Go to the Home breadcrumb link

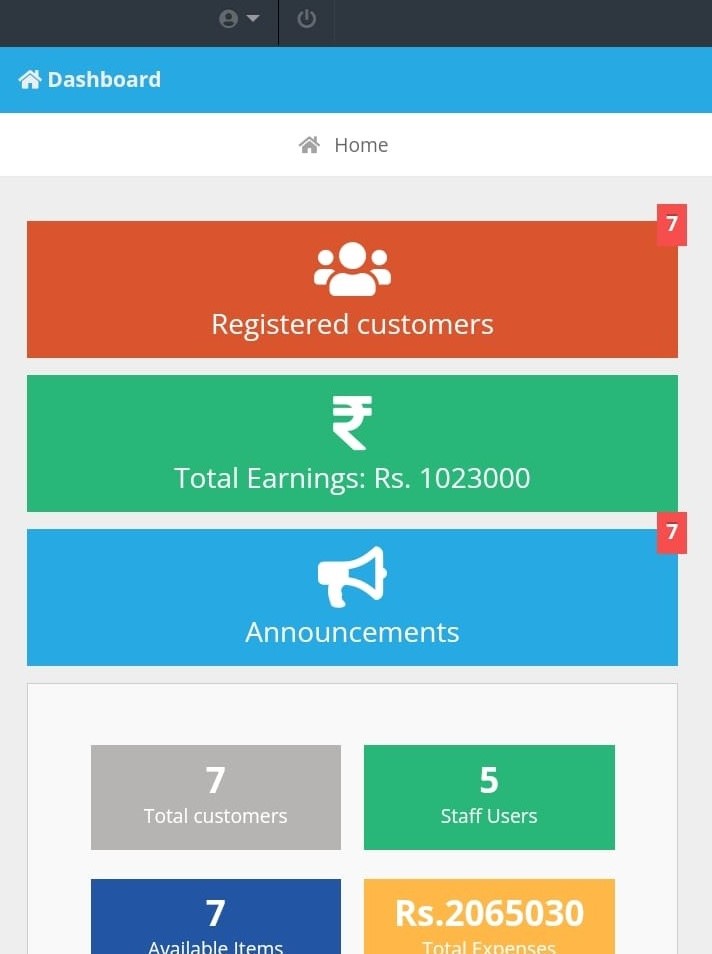(344, 145)
